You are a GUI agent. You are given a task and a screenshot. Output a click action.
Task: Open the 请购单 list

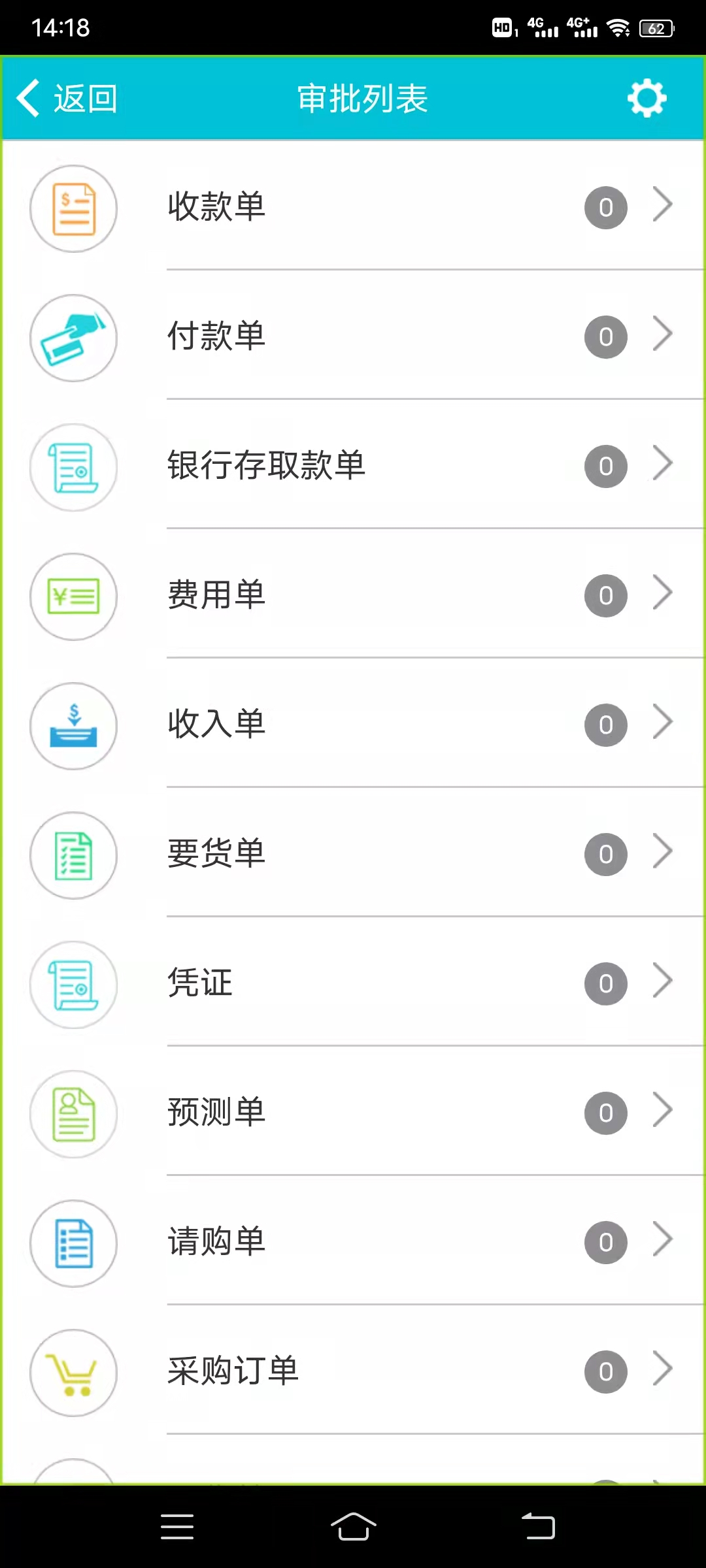click(353, 1242)
